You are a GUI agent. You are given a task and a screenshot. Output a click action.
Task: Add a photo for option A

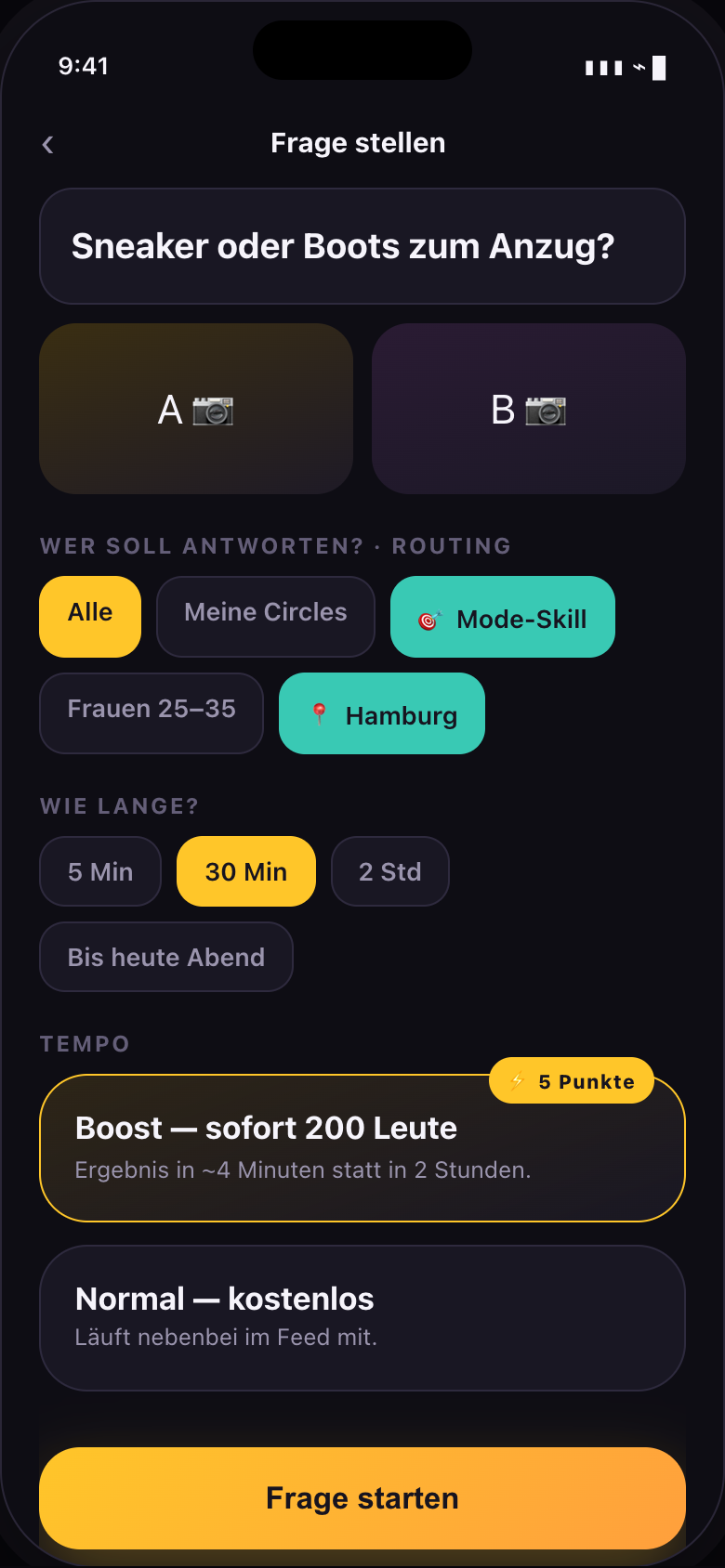pos(196,409)
